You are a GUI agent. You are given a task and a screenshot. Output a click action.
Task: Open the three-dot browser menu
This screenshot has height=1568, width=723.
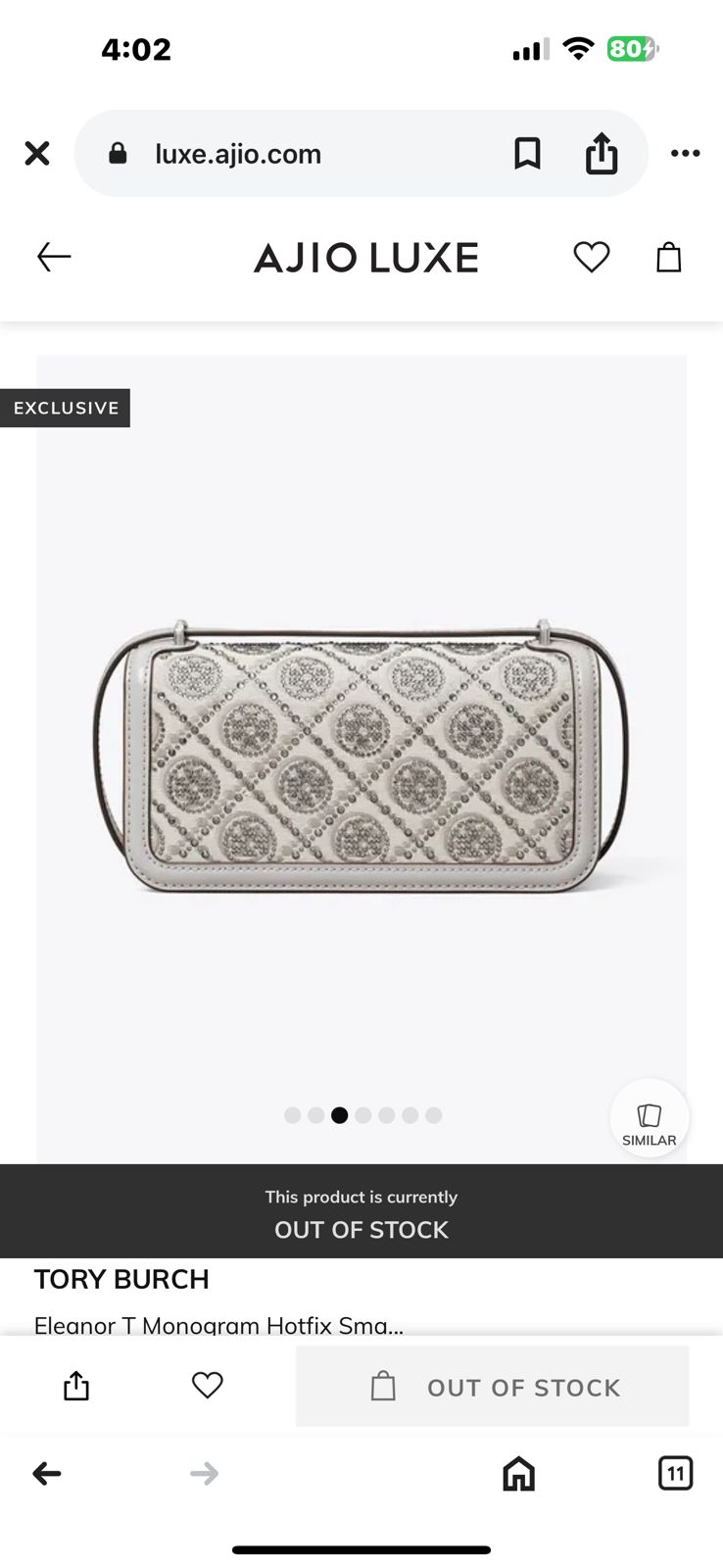(x=685, y=153)
